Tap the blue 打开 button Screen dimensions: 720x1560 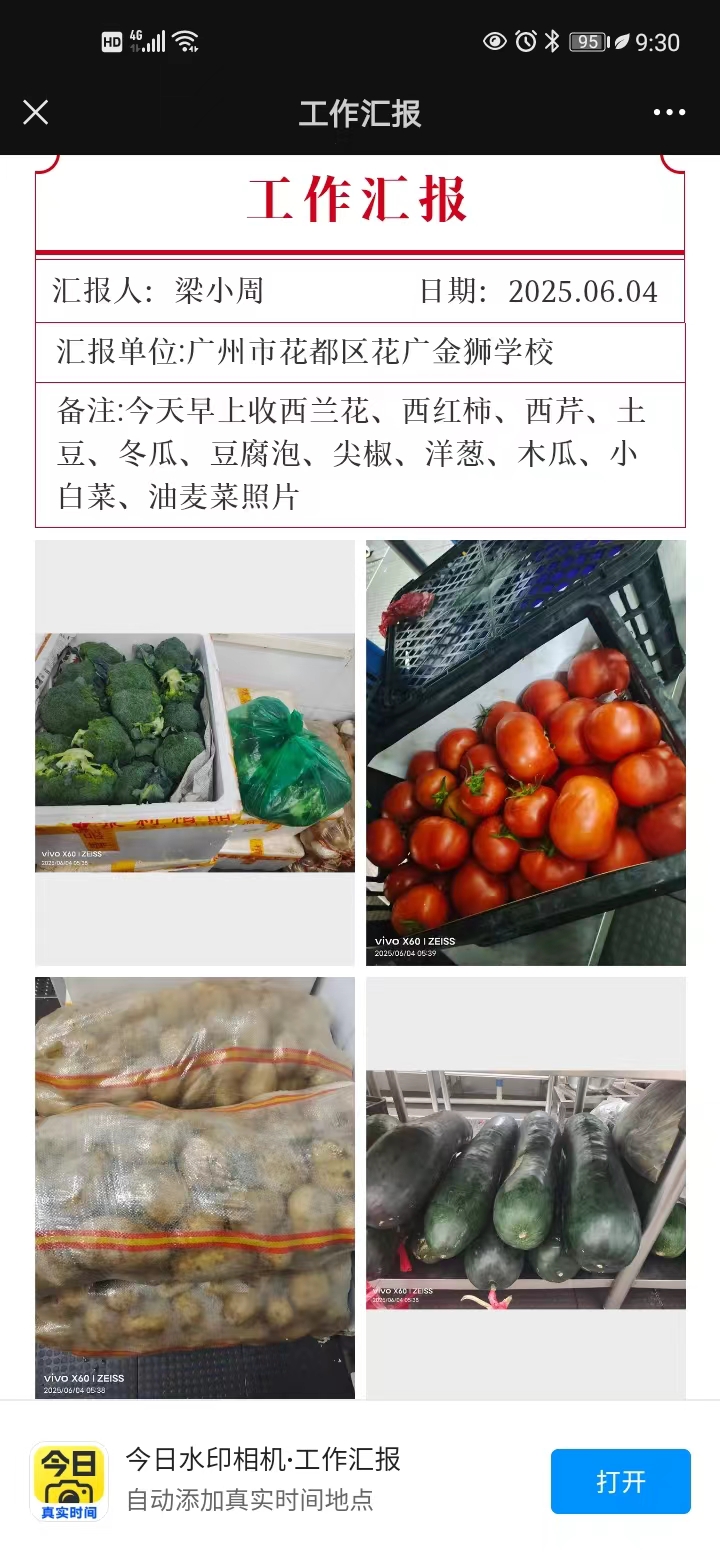620,1481
